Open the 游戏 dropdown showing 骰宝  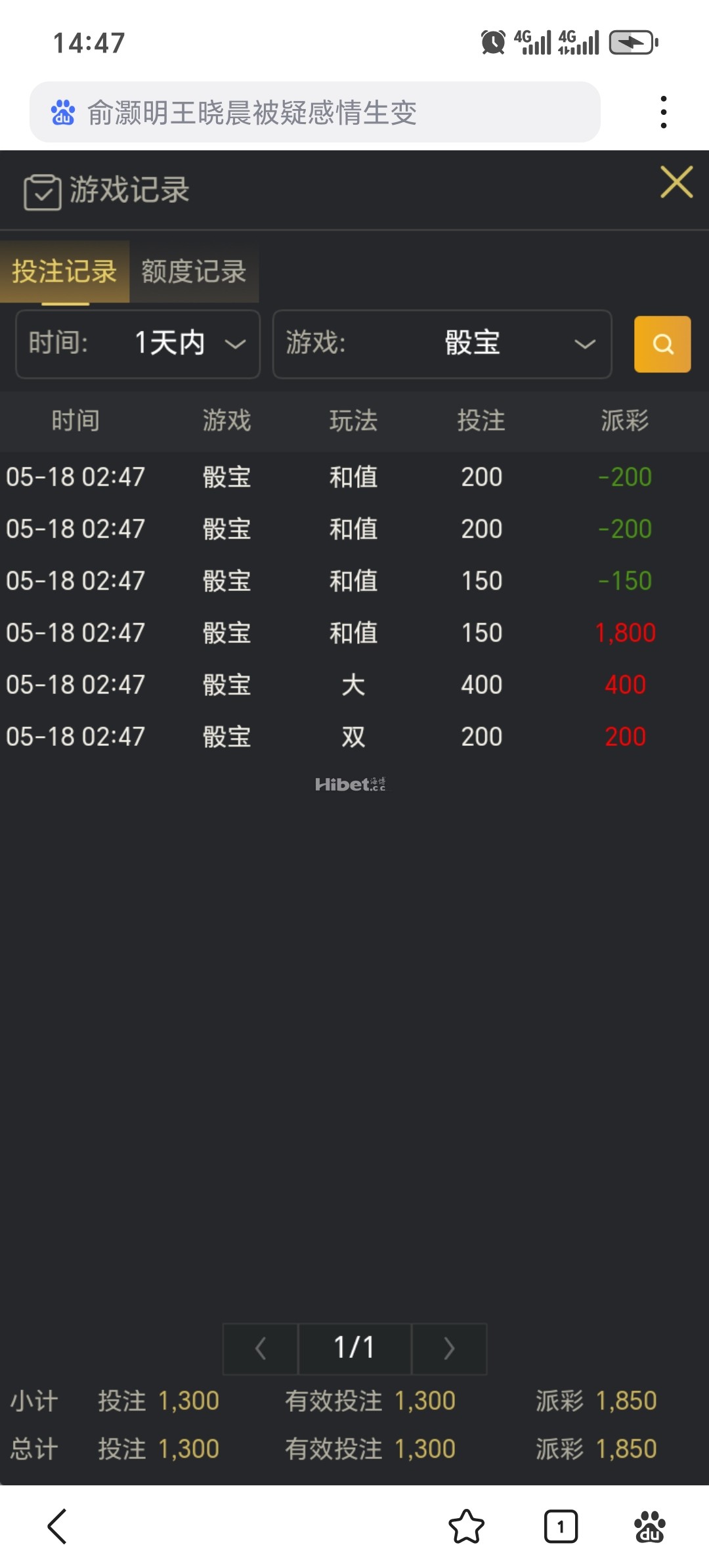442,344
